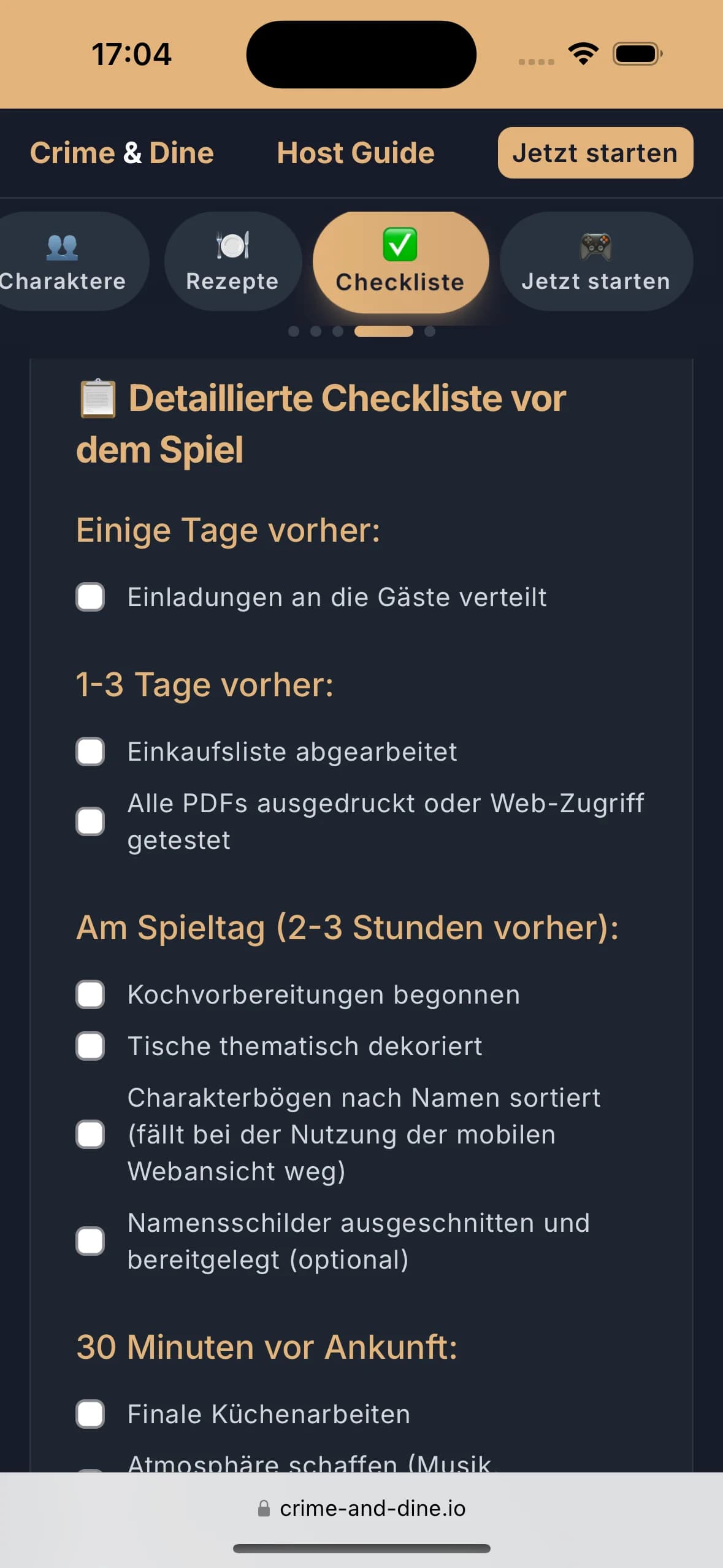The height and width of the screenshot is (1568, 723).
Task: Check off 'Einladungen an die Gäste verteilt'
Action: click(90, 596)
